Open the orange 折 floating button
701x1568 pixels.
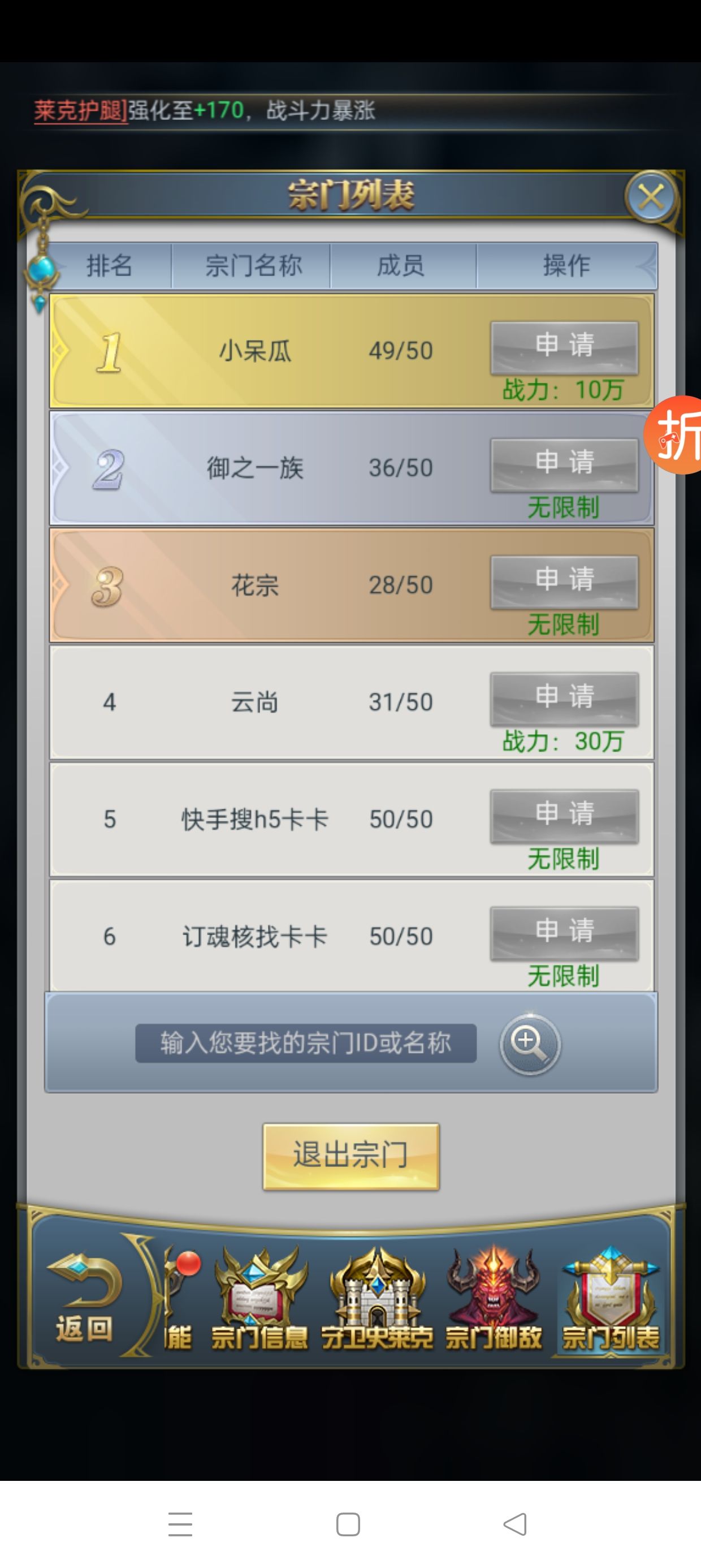[x=677, y=434]
